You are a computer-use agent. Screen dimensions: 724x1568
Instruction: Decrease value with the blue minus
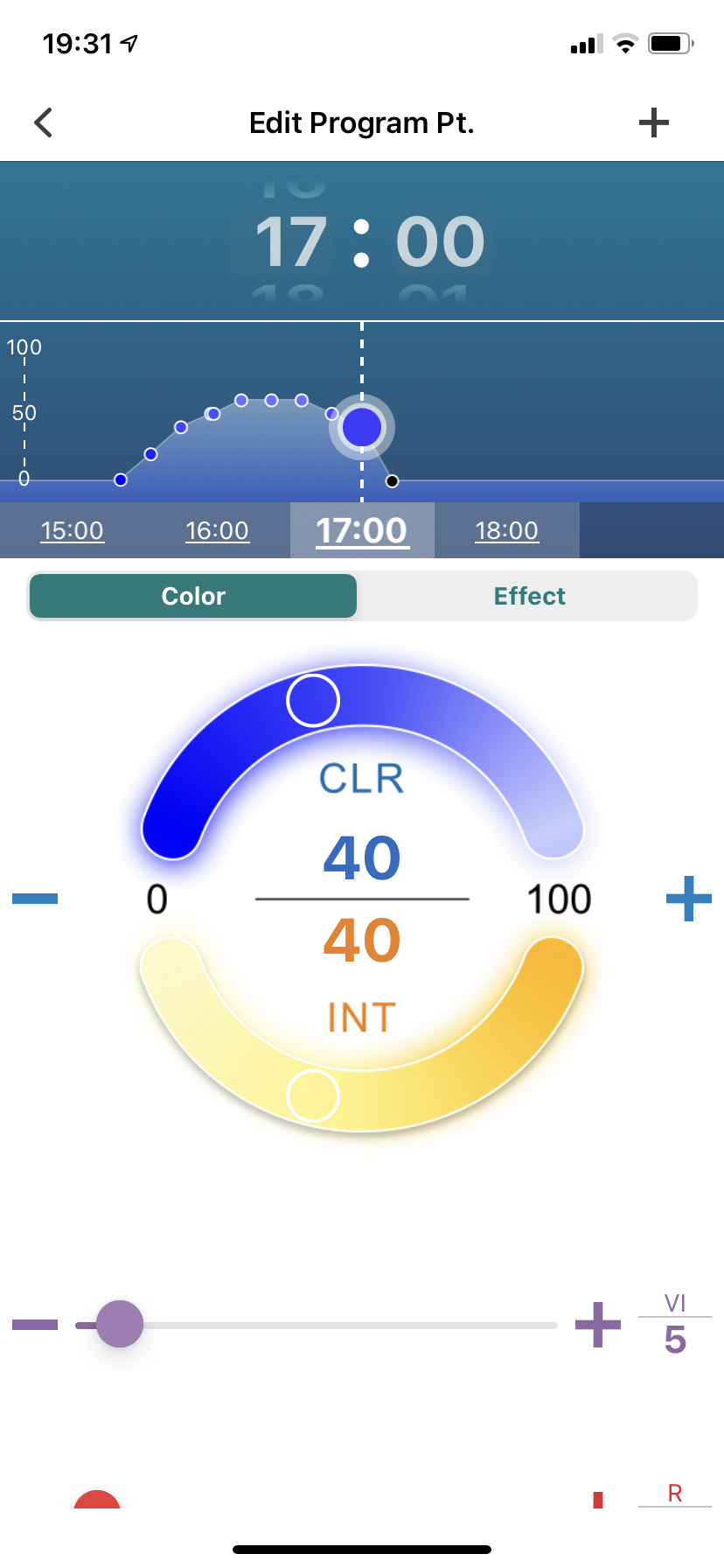35,899
